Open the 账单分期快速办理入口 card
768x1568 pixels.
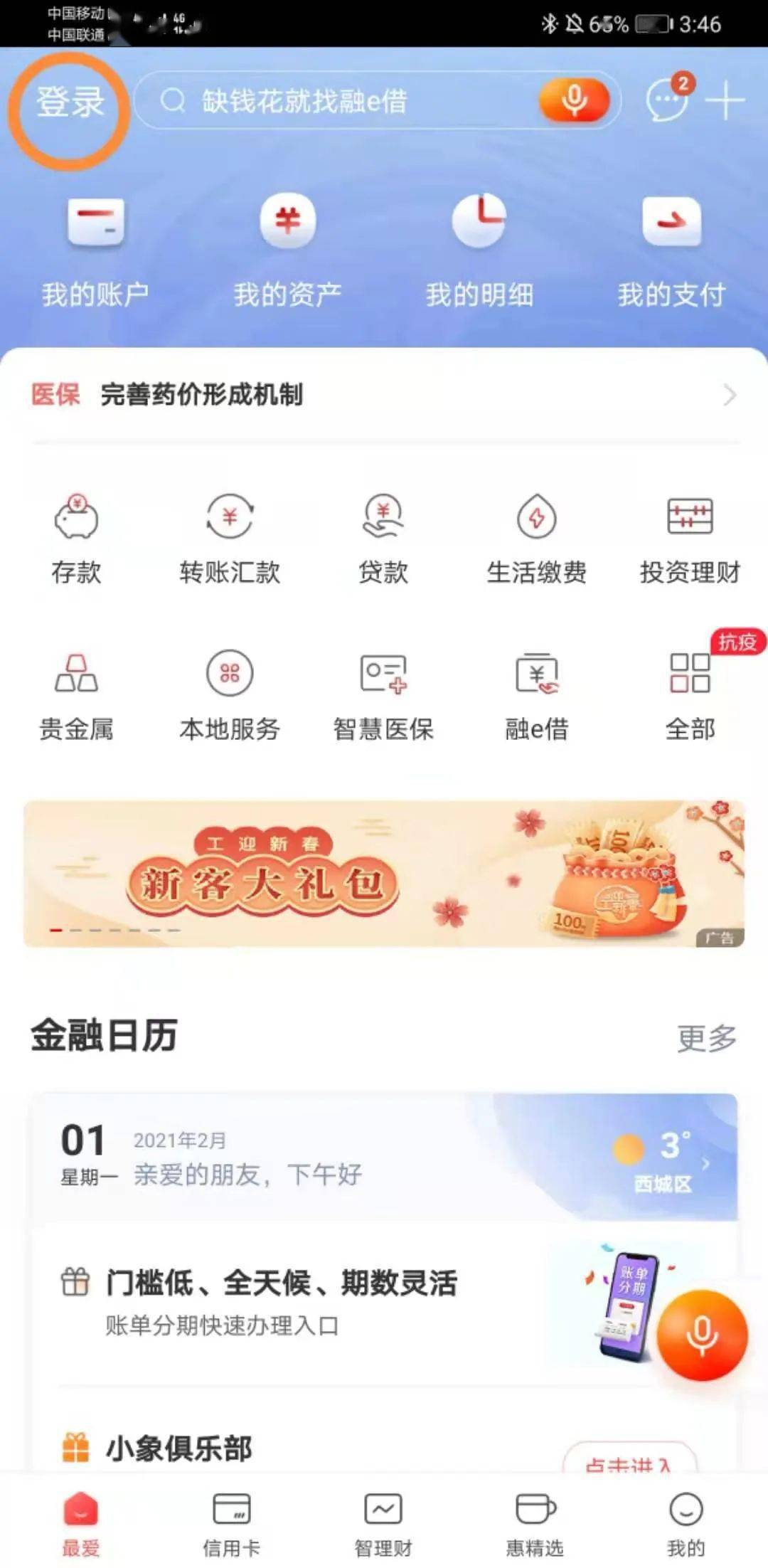384,1303
